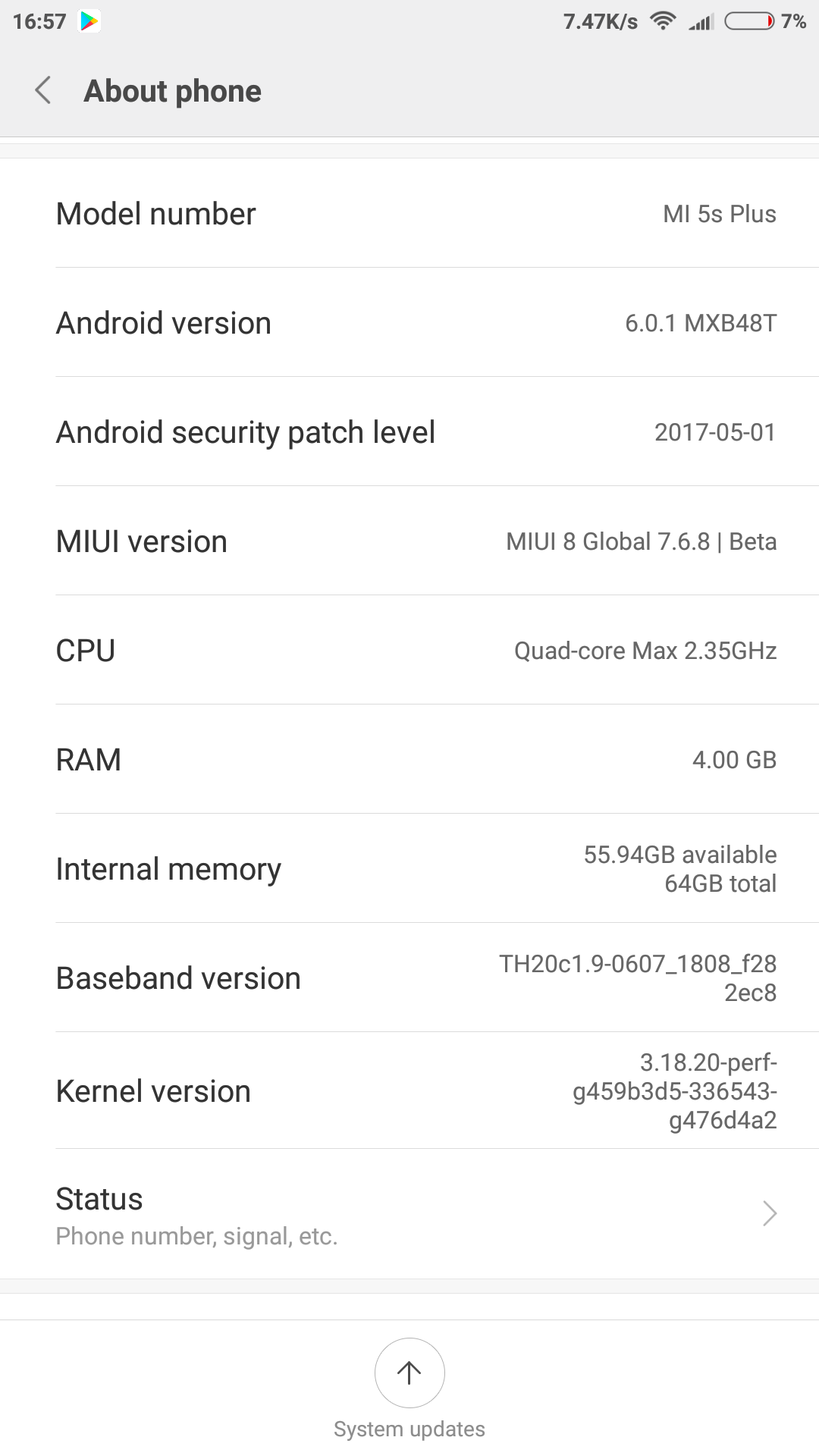
Task: Select the RAM row
Action: click(x=409, y=760)
